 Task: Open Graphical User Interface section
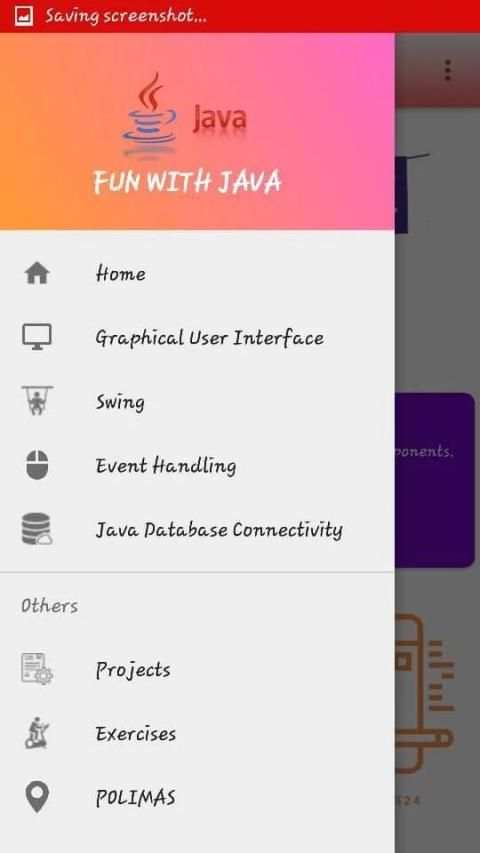click(197, 338)
